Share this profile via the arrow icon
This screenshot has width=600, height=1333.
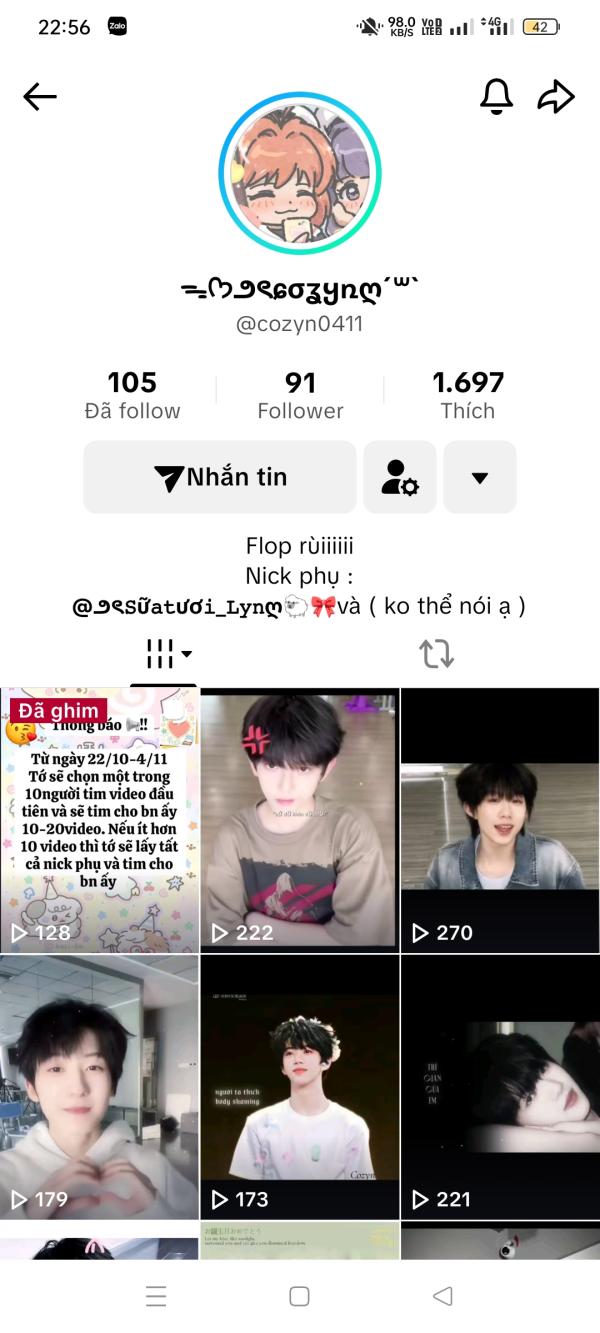[x=556, y=96]
